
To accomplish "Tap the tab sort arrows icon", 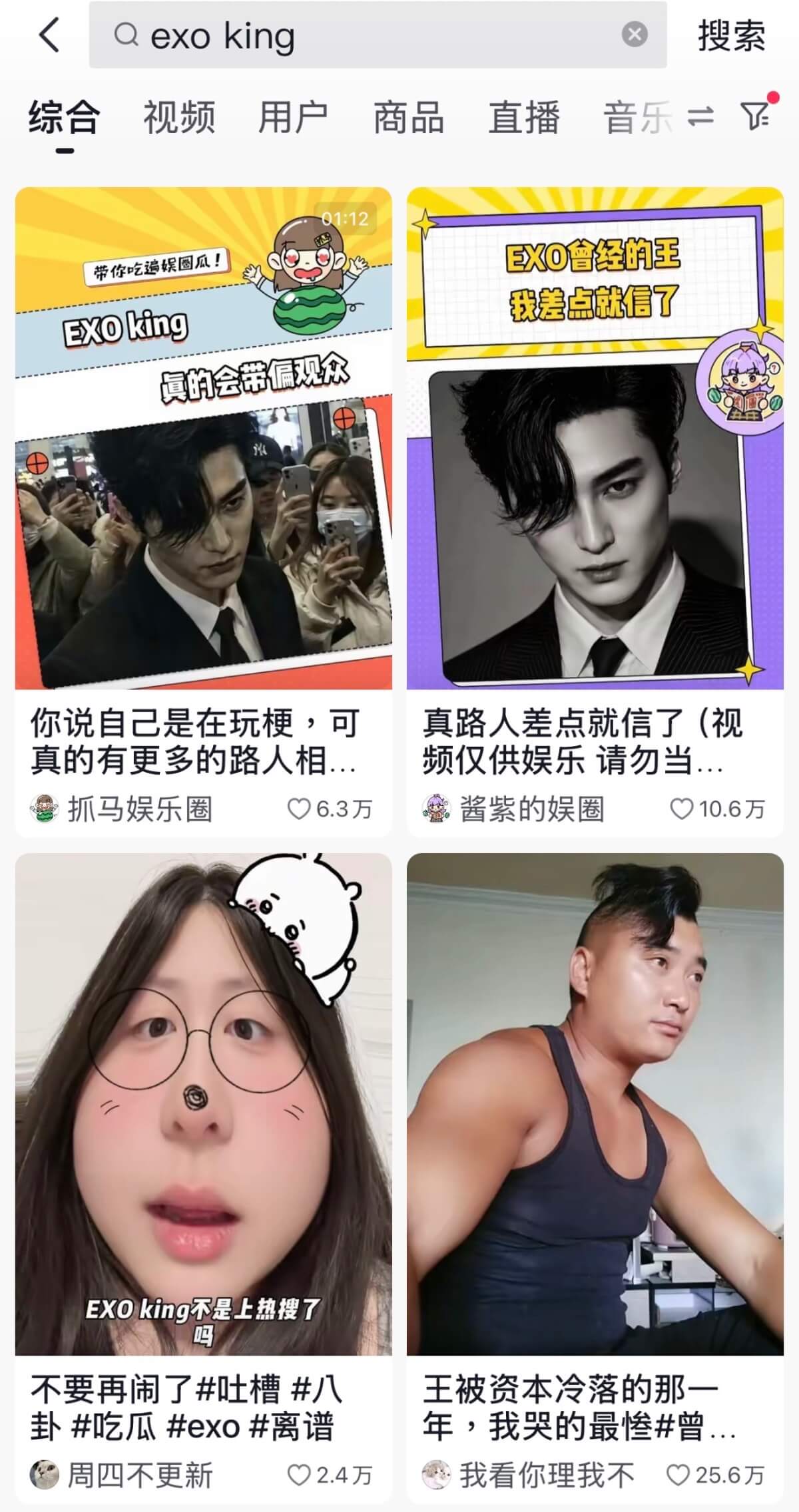I will 700,117.
